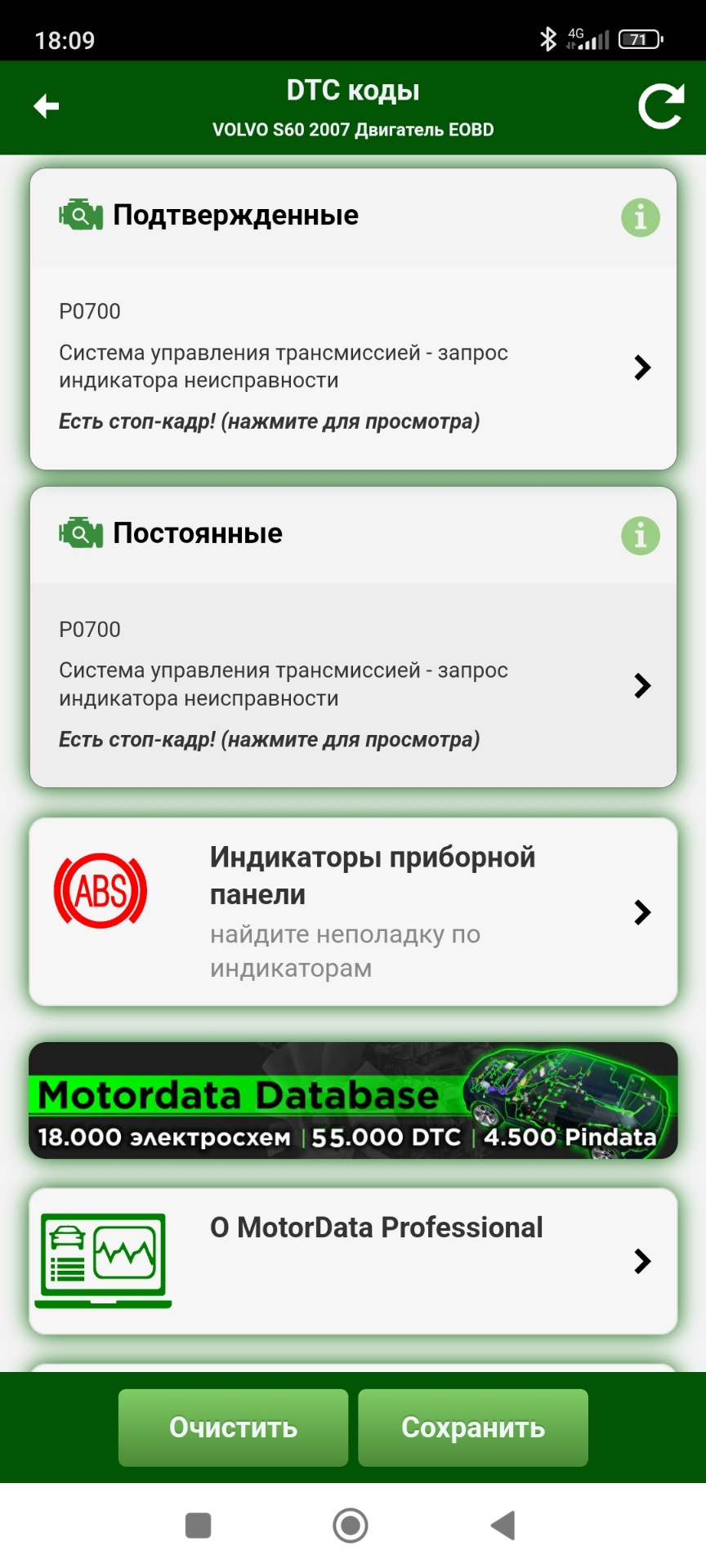
Task: Go back using the header arrow
Action: (x=46, y=106)
